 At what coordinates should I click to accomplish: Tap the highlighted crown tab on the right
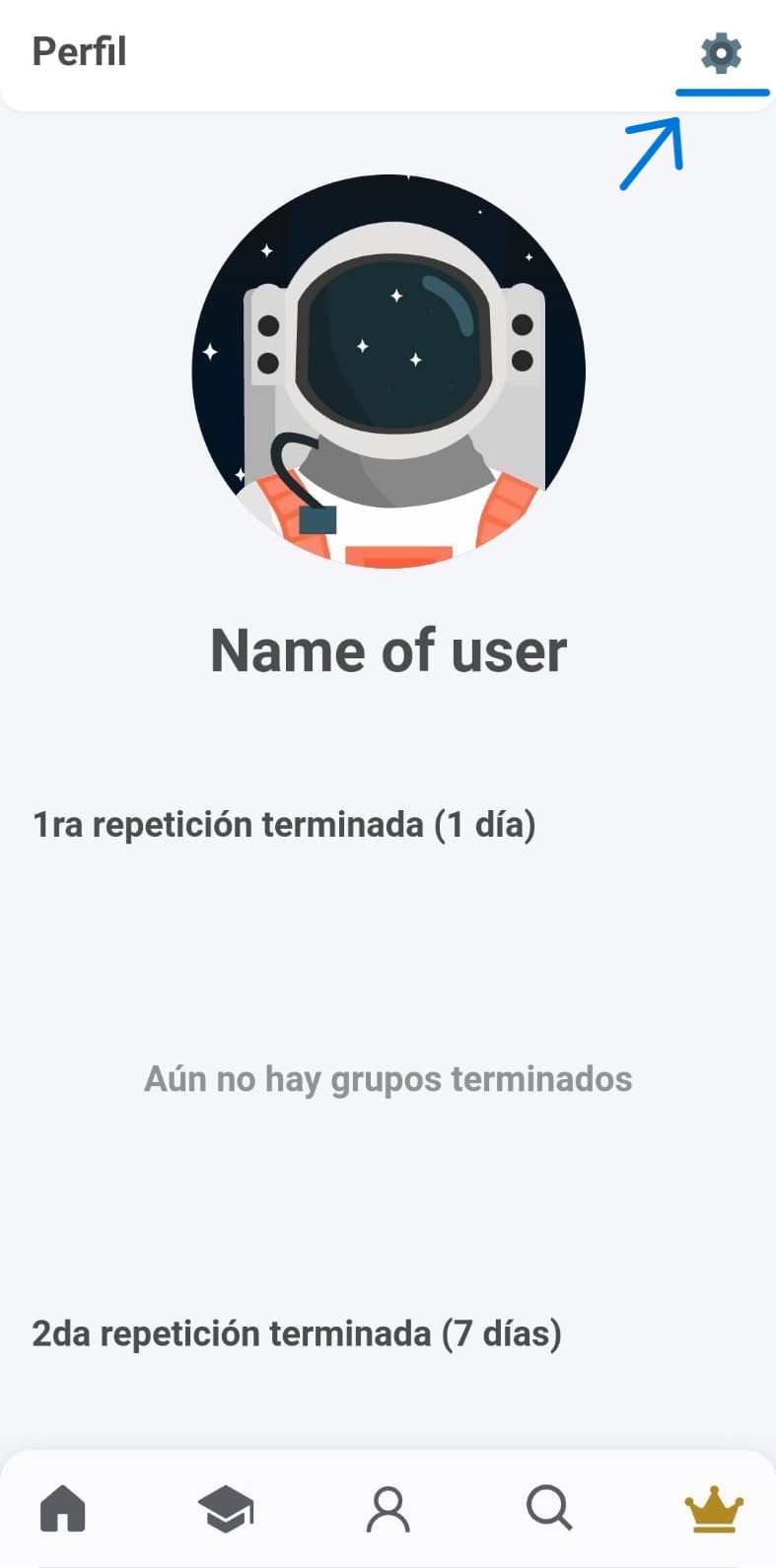pyautogui.click(x=714, y=1507)
